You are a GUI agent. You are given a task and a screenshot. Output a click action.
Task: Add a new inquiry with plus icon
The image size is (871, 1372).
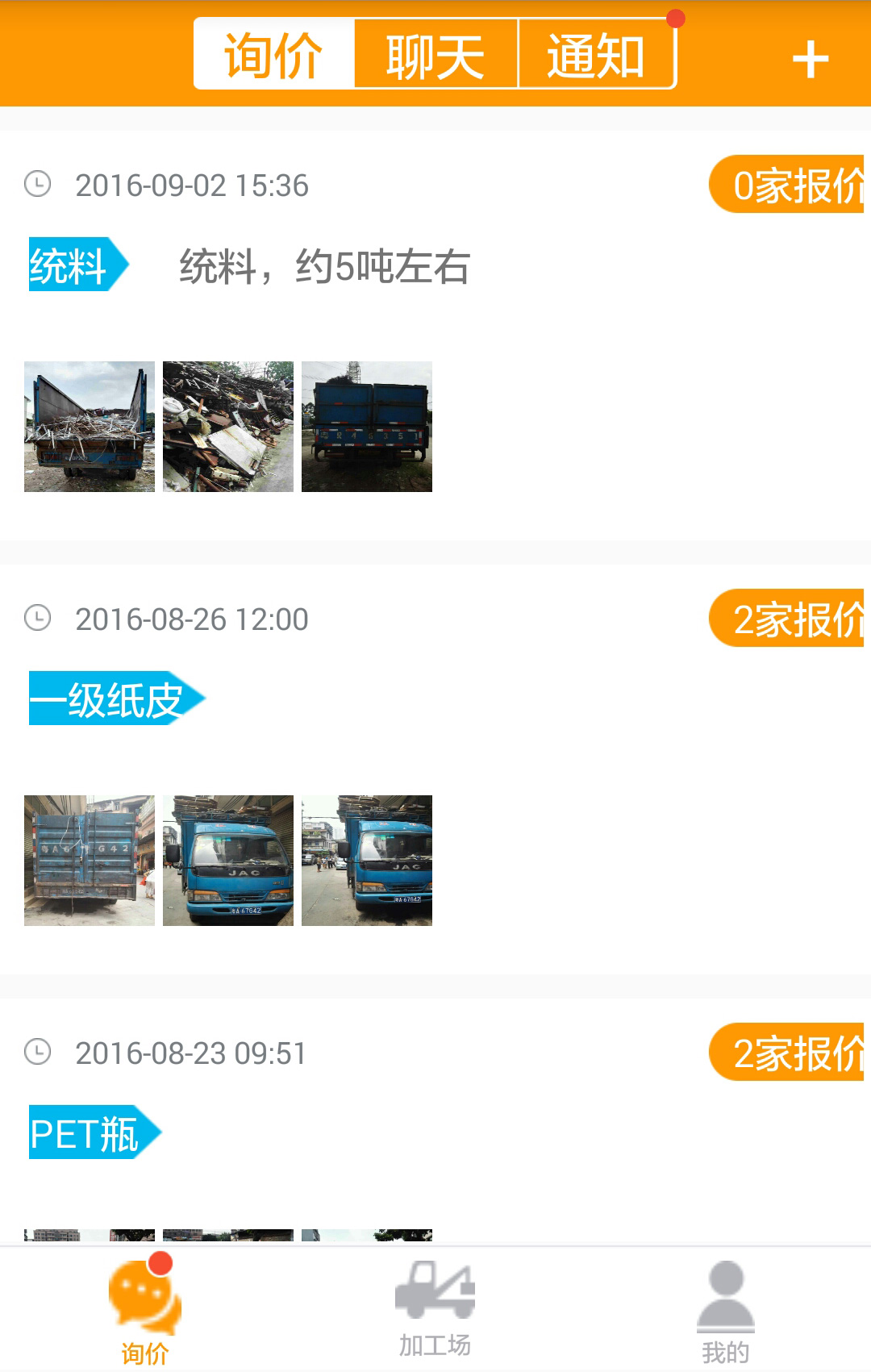coord(810,59)
